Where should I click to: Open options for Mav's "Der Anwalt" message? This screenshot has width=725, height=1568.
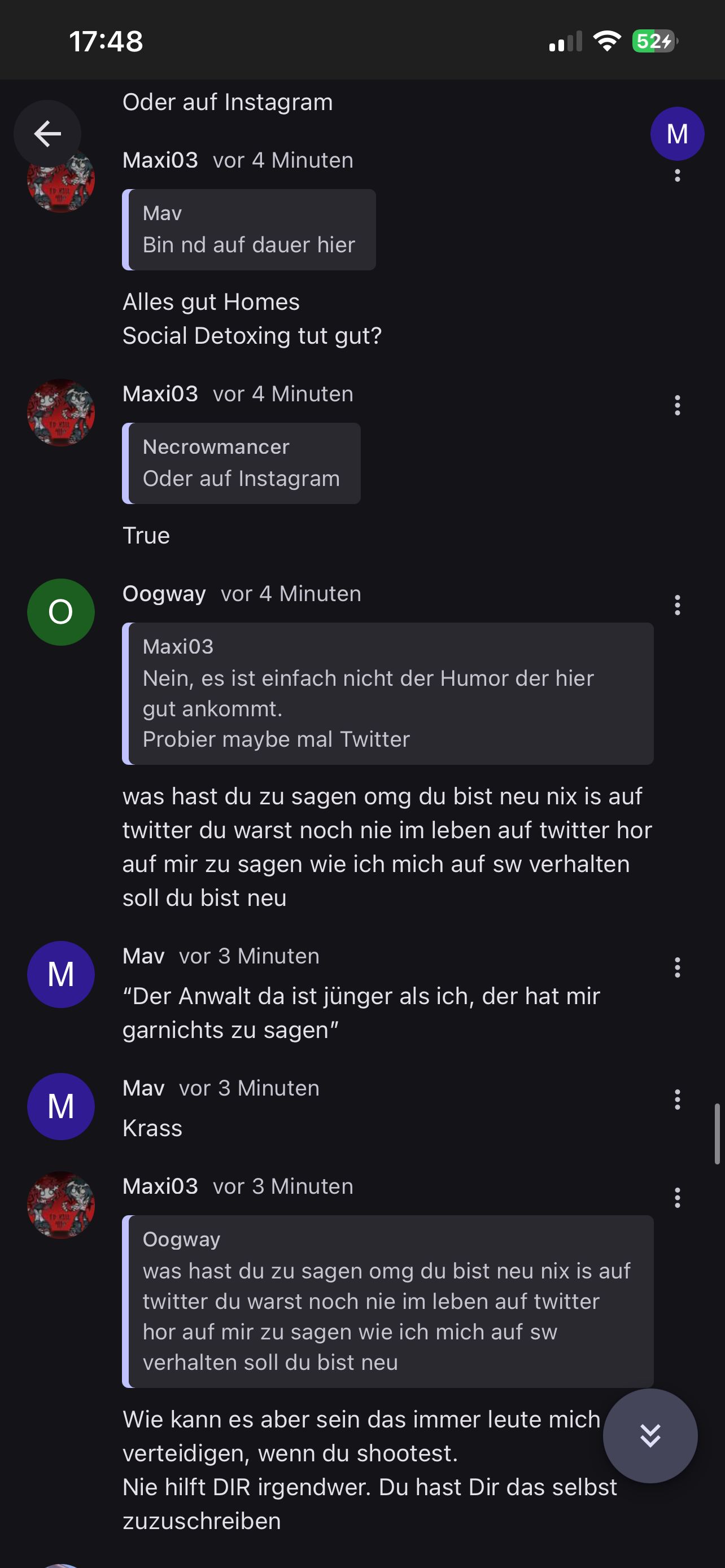pos(677,967)
